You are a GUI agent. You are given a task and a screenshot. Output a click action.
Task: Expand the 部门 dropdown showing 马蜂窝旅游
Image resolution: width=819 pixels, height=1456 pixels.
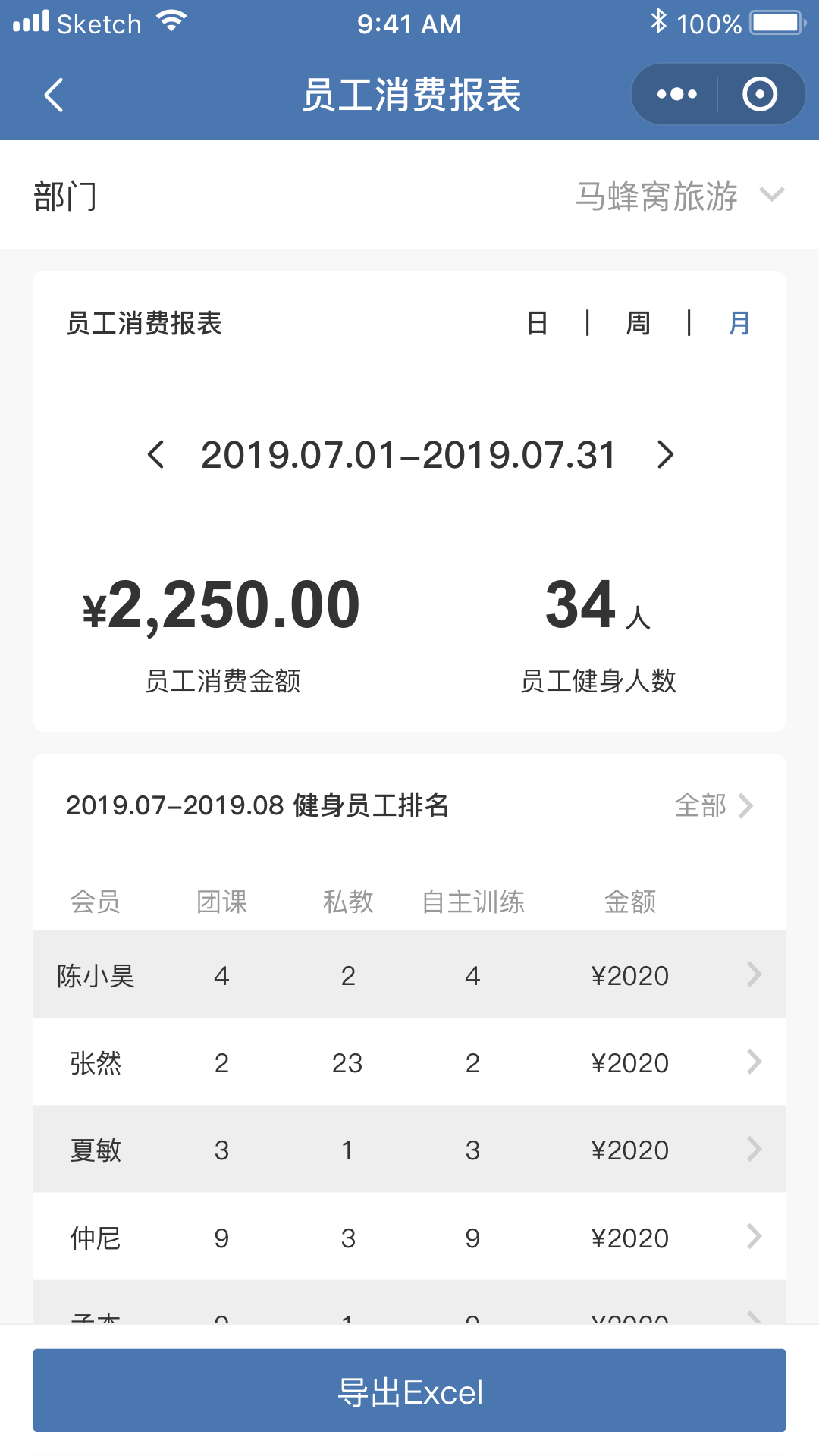point(409,196)
